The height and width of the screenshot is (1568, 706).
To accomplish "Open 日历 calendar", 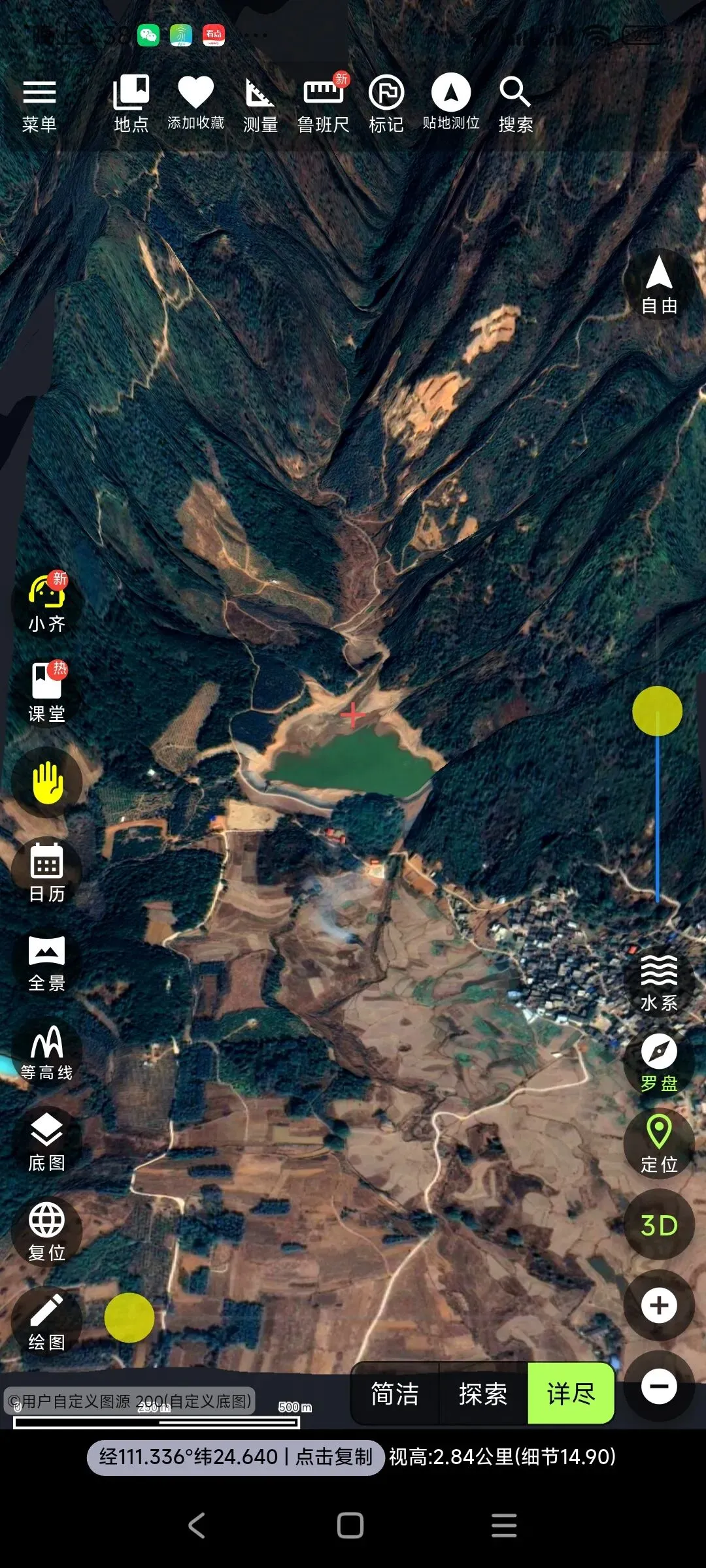I will pos(47,872).
